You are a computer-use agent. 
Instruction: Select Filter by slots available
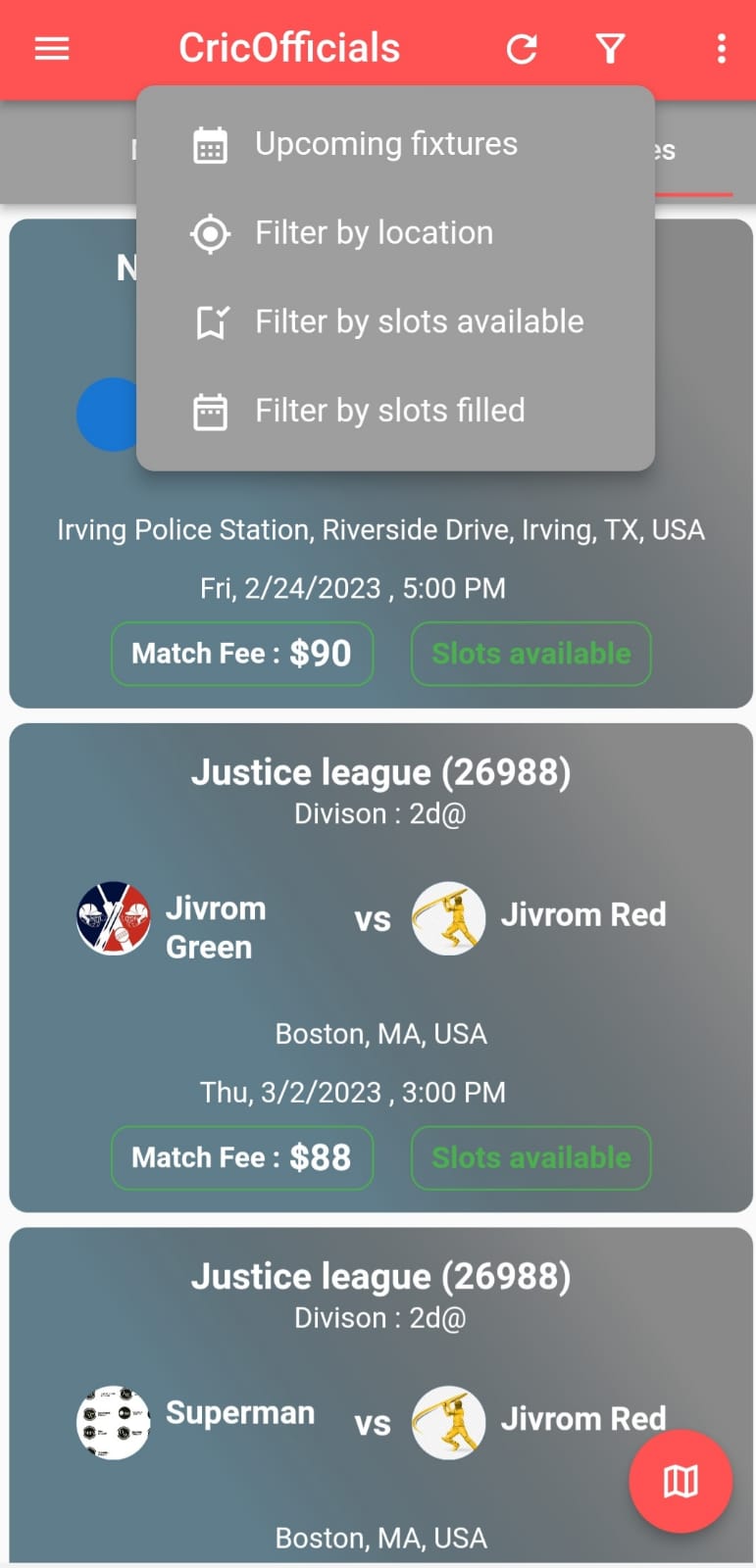[x=419, y=321]
